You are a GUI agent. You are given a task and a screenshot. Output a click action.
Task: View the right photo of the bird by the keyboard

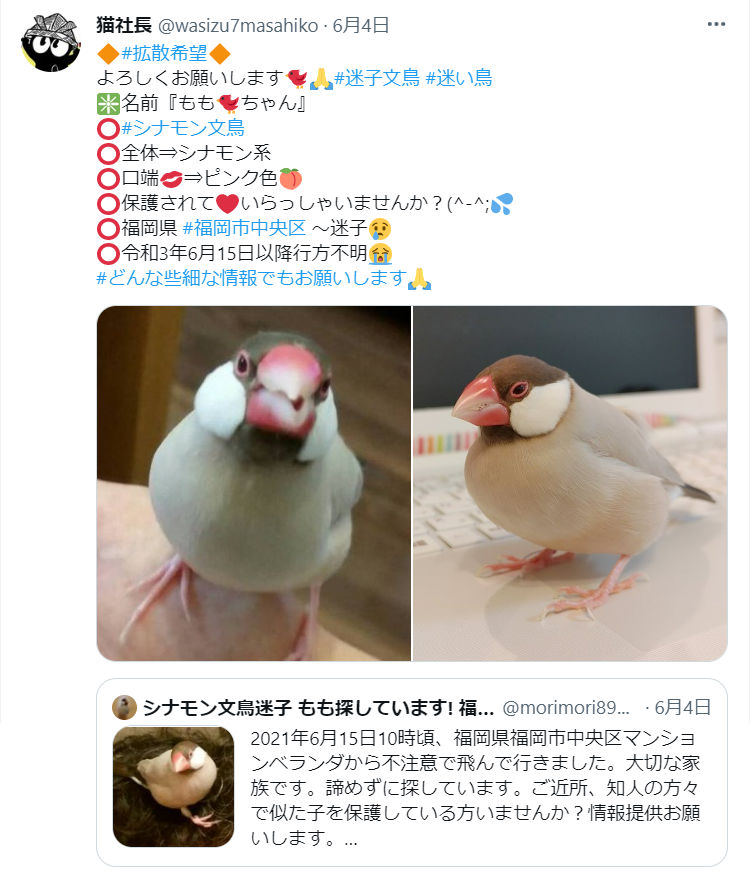tap(570, 483)
